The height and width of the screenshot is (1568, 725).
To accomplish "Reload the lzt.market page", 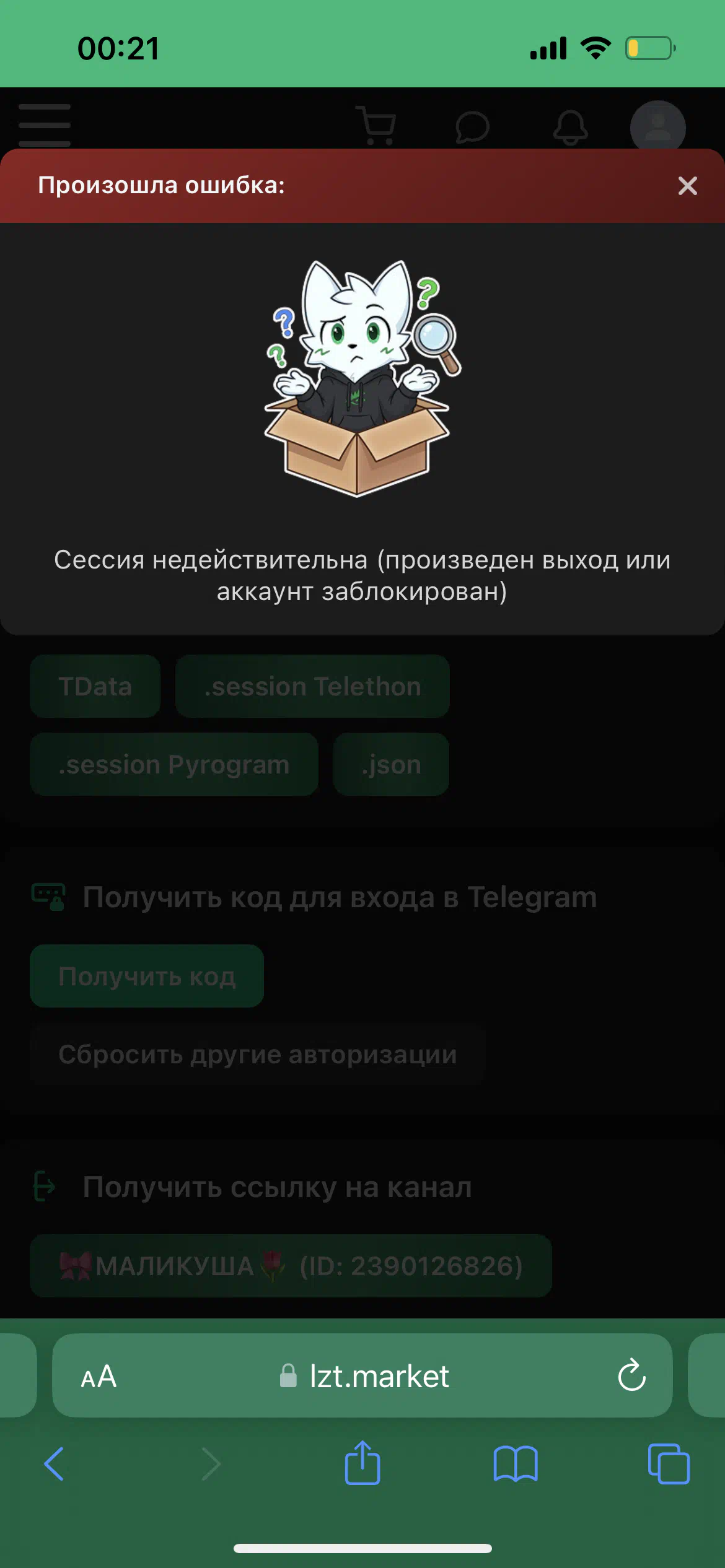I will pos(631,1376).
